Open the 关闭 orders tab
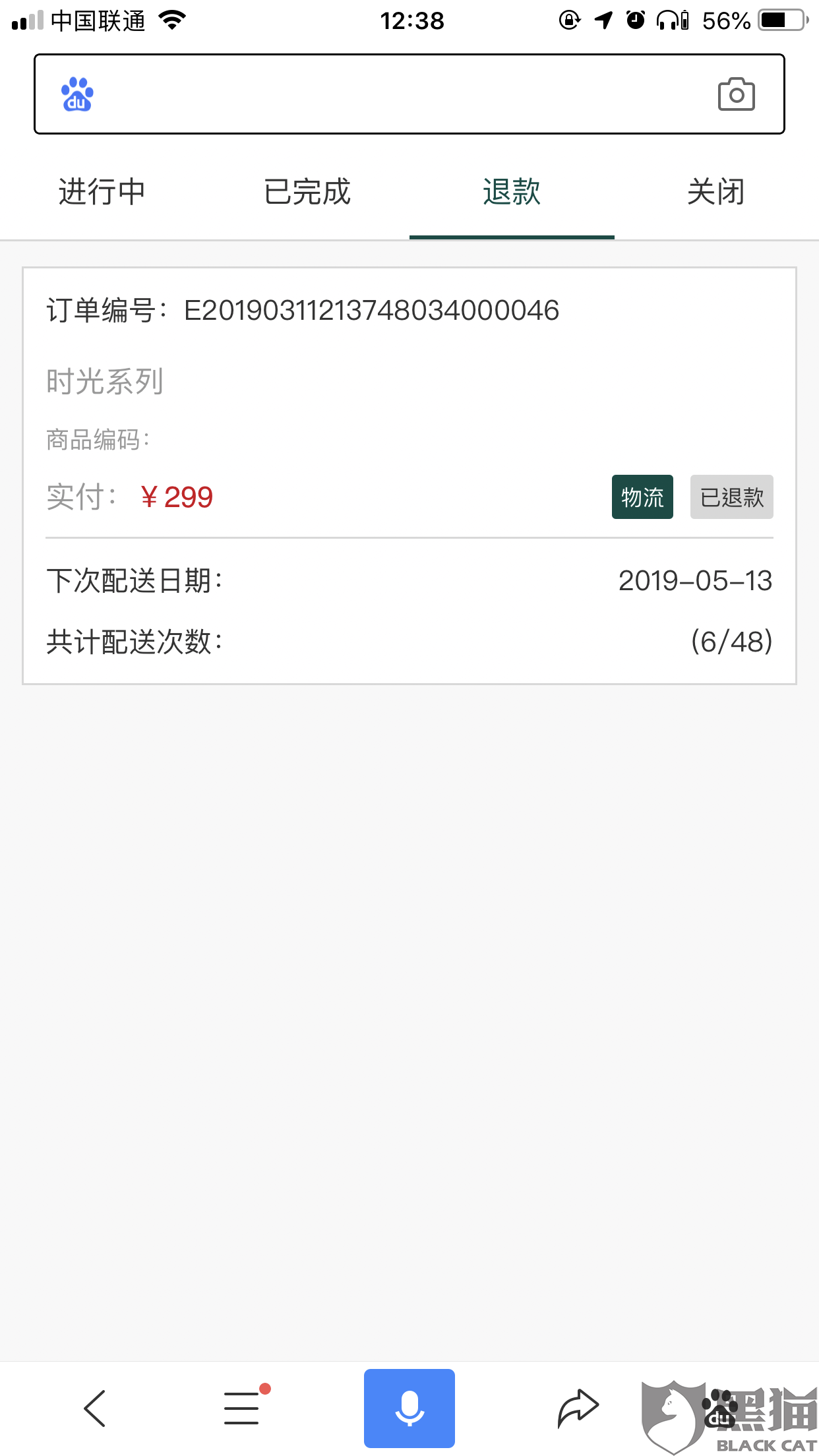819x1456 pixels. pos(716,193)
